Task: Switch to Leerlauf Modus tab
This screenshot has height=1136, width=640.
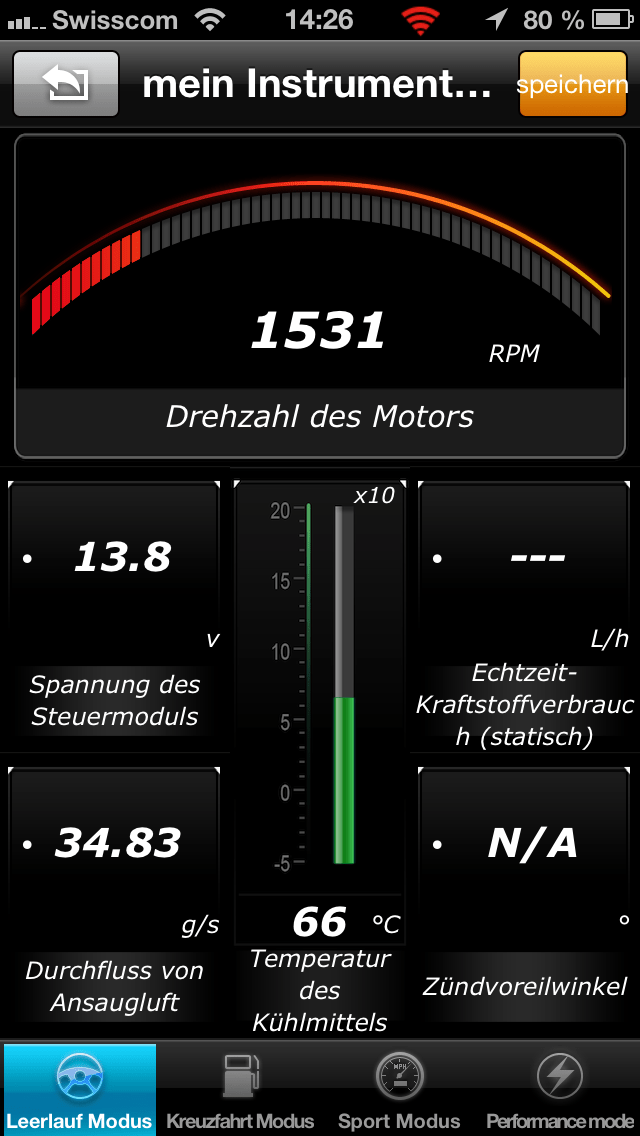Action: click(79, 1090)
